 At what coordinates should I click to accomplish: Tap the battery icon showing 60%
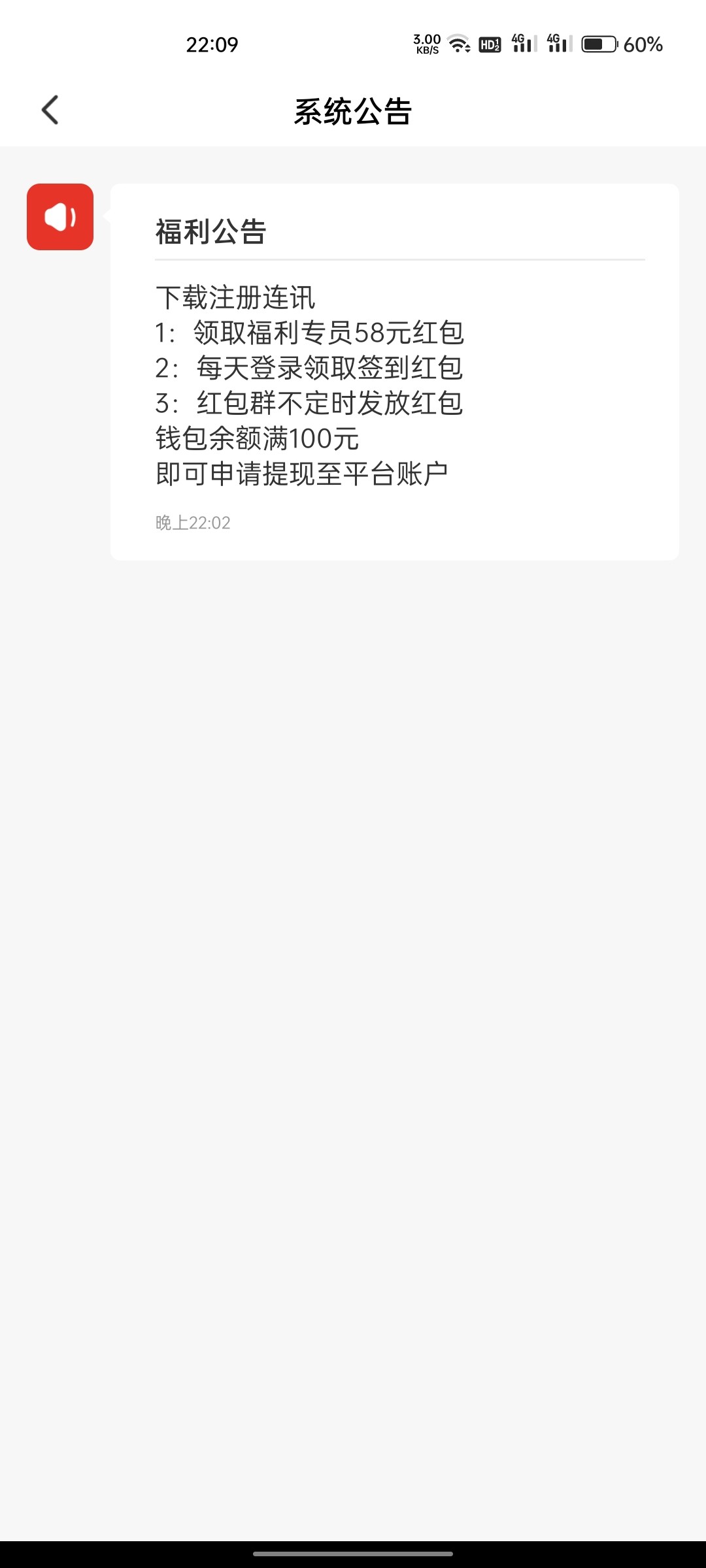598,44
